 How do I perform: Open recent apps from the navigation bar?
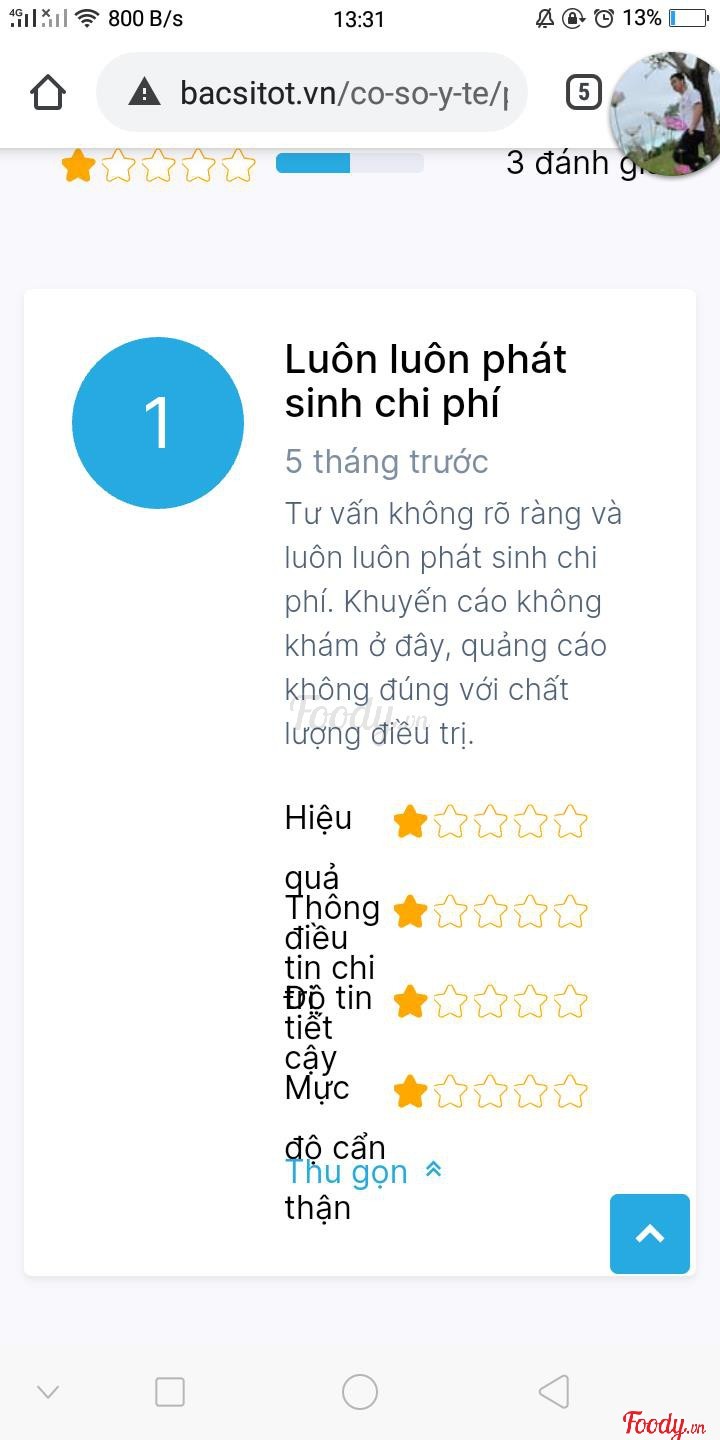click(x=170, y=1391)
